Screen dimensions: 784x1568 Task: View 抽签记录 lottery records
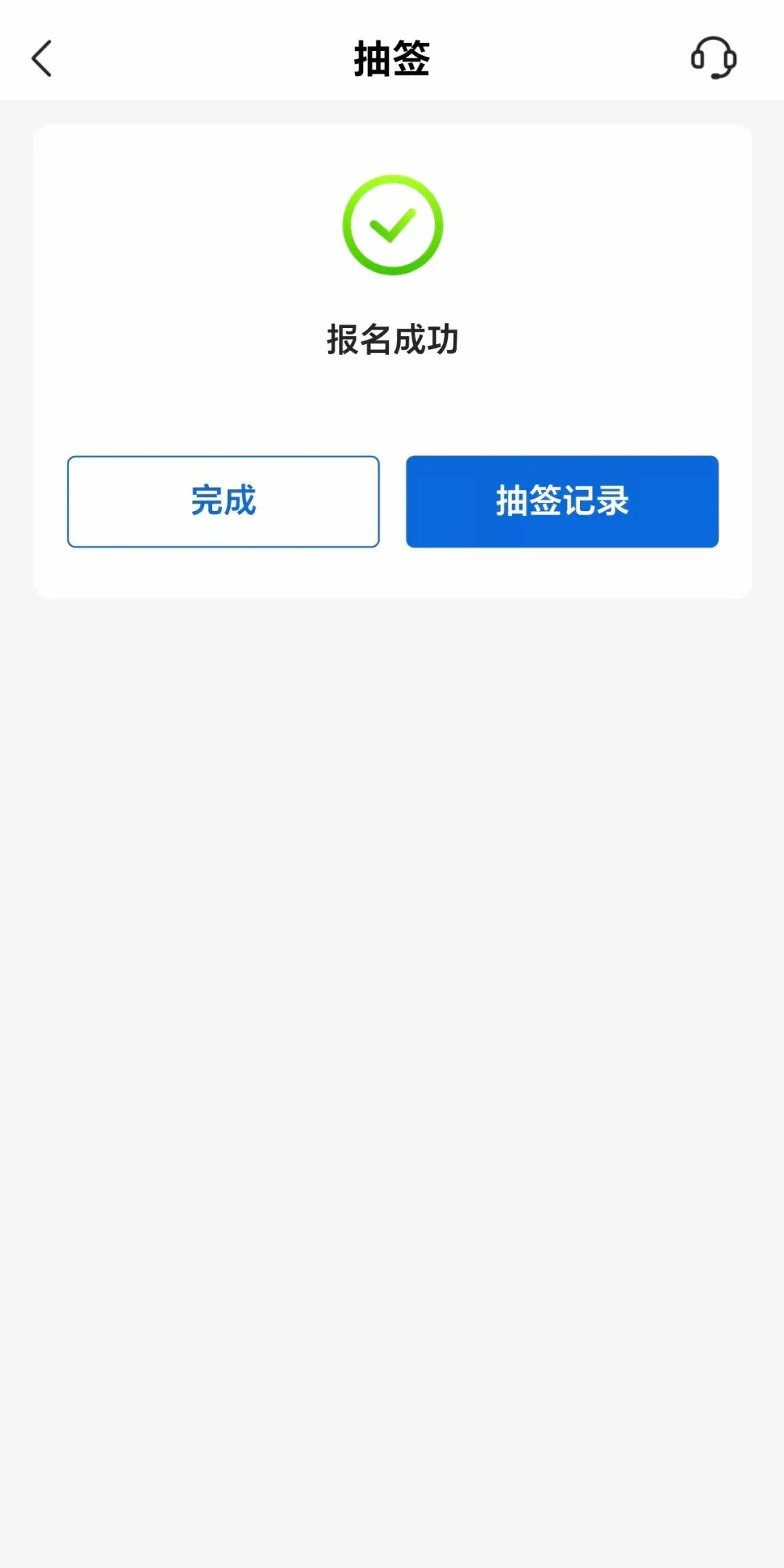point(562,502)
